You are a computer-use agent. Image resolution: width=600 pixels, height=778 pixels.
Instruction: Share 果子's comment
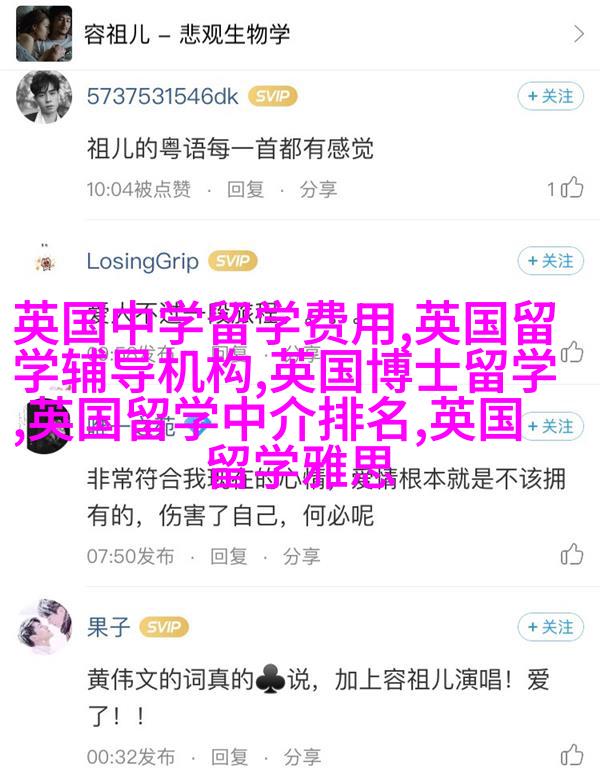[303, 756]
